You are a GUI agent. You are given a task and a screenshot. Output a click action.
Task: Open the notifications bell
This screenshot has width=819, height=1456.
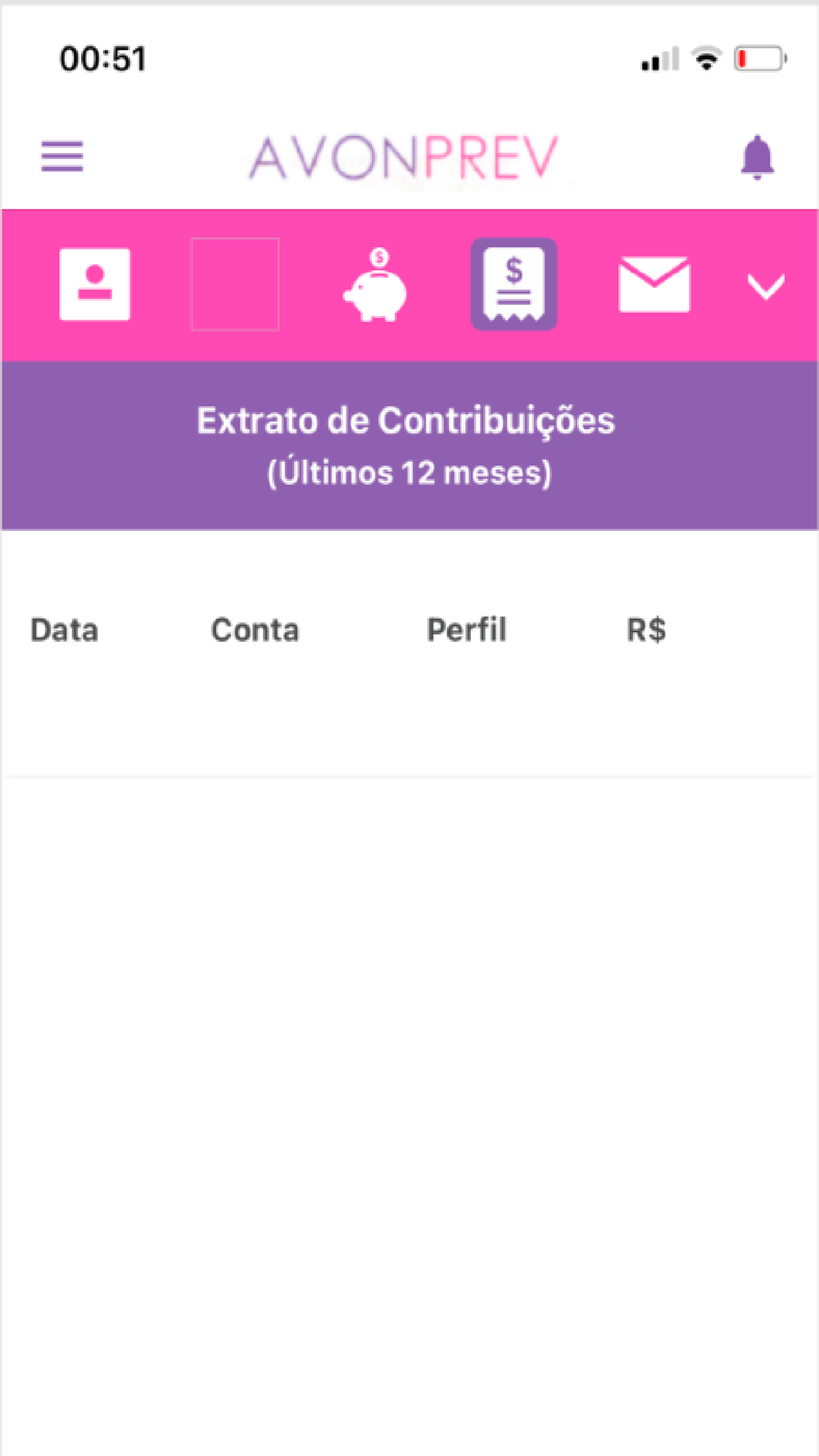point(757,156)
